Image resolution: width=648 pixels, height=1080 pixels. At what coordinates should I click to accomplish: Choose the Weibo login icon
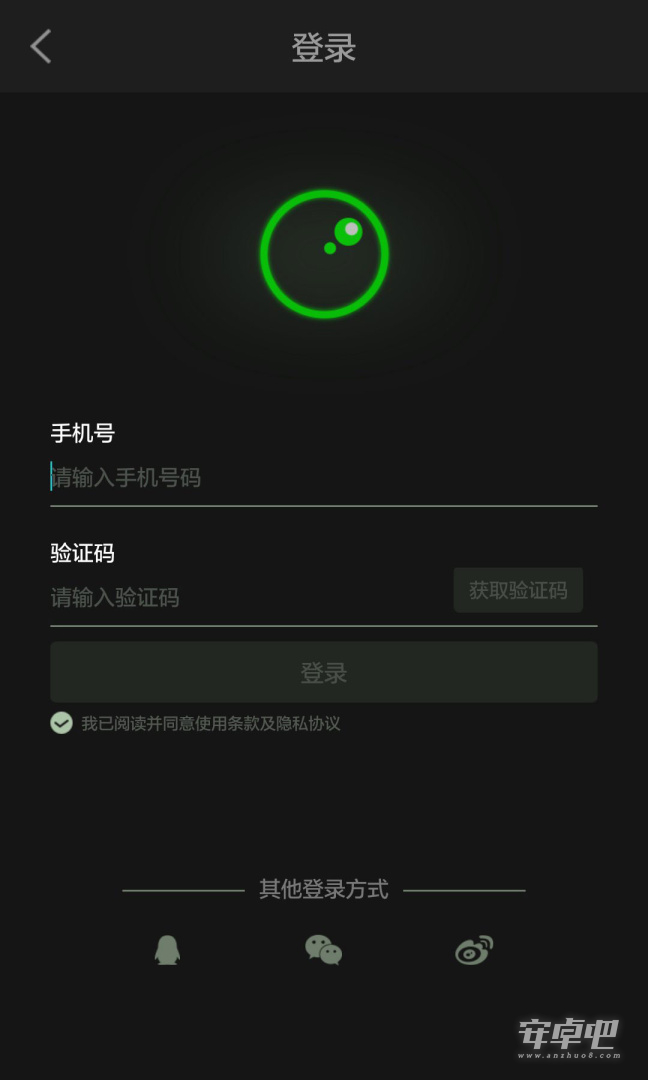474,950
